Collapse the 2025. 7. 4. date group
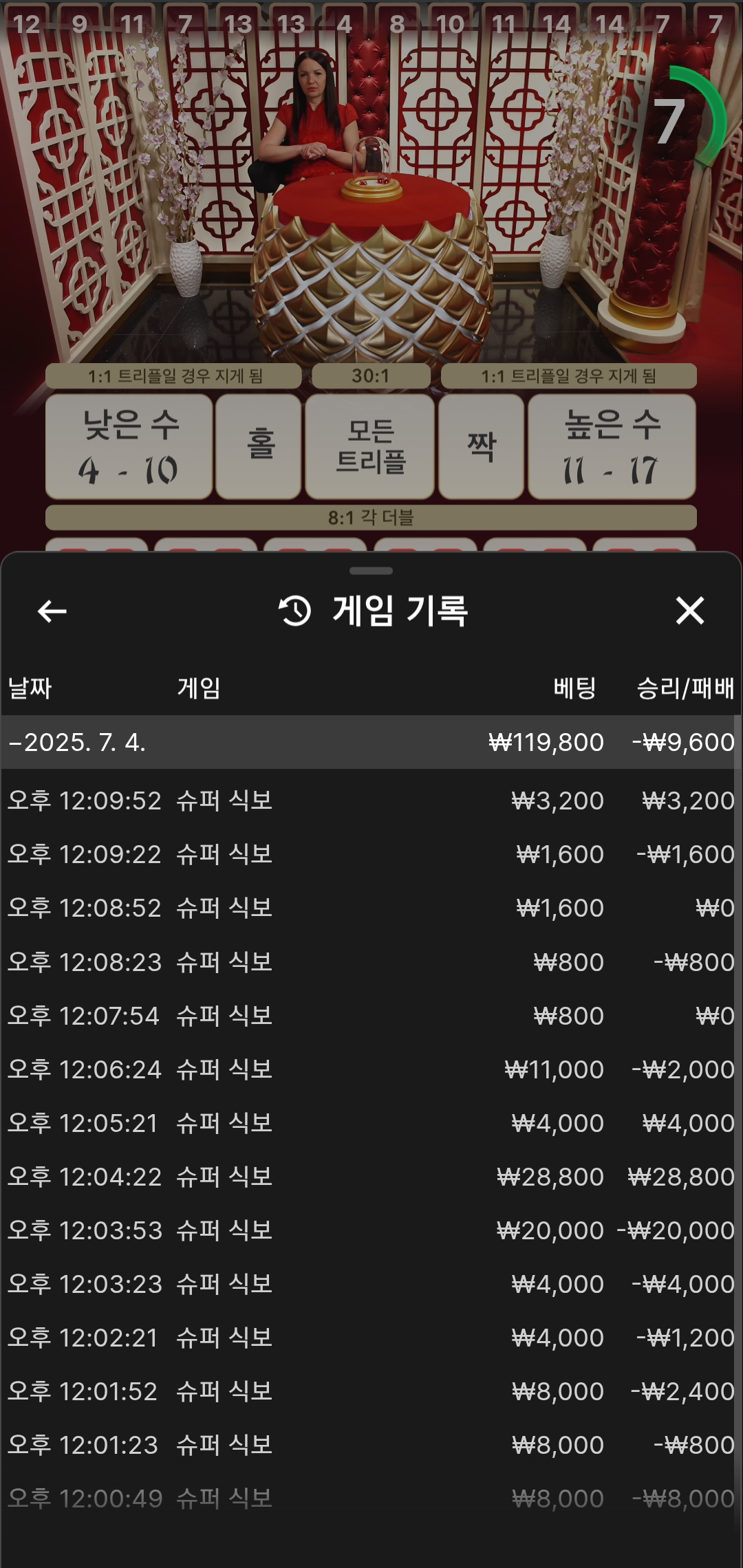The height and width of the screenshot is (1568, 743). [371, 742]
